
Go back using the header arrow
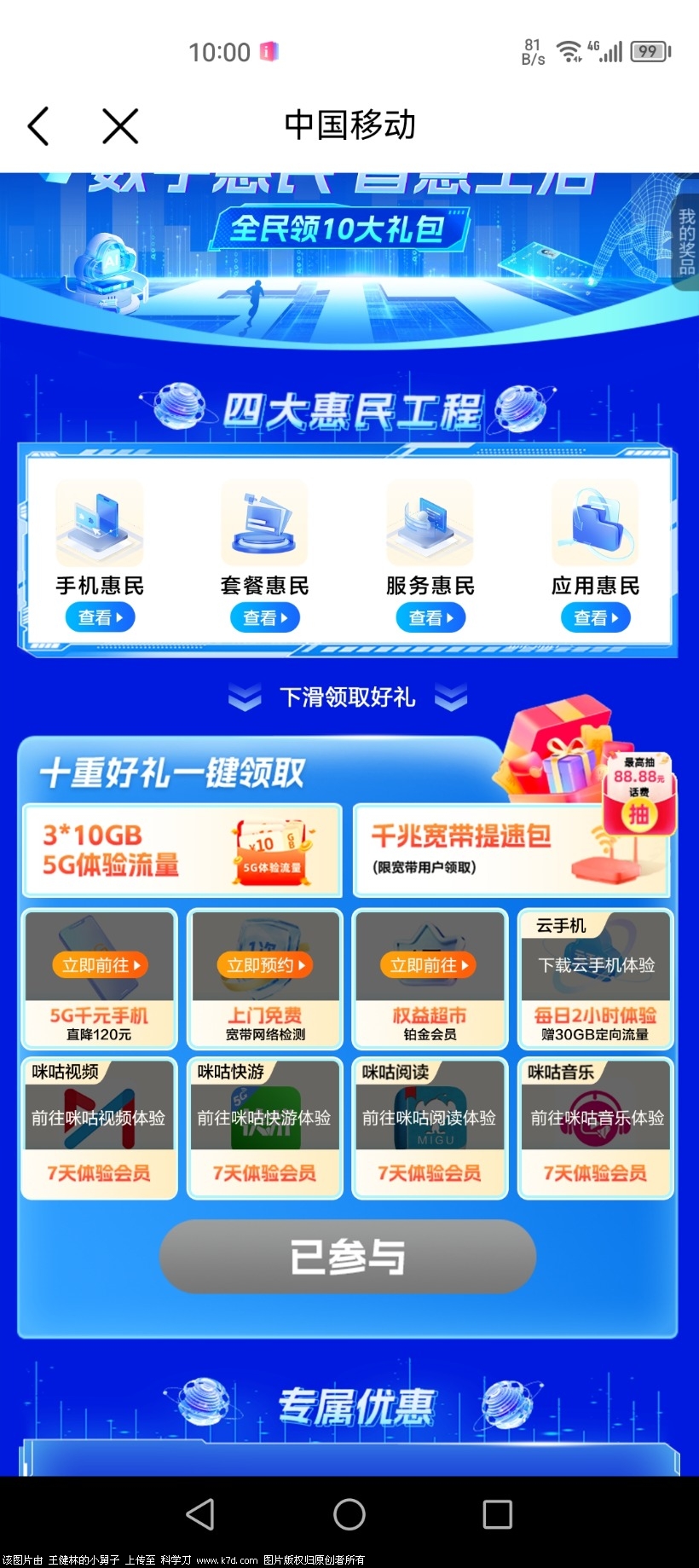[x=38, y=126]
